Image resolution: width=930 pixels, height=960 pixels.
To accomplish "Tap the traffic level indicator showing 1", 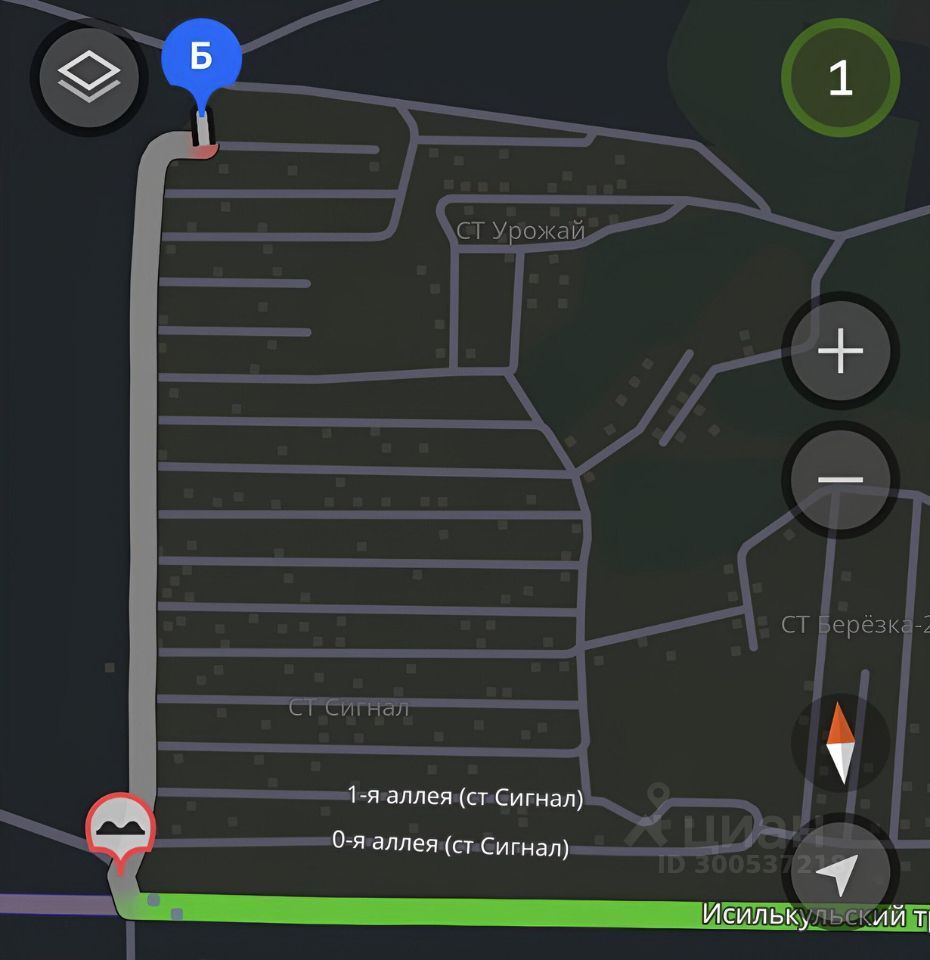I will click(x=840, y=78).
